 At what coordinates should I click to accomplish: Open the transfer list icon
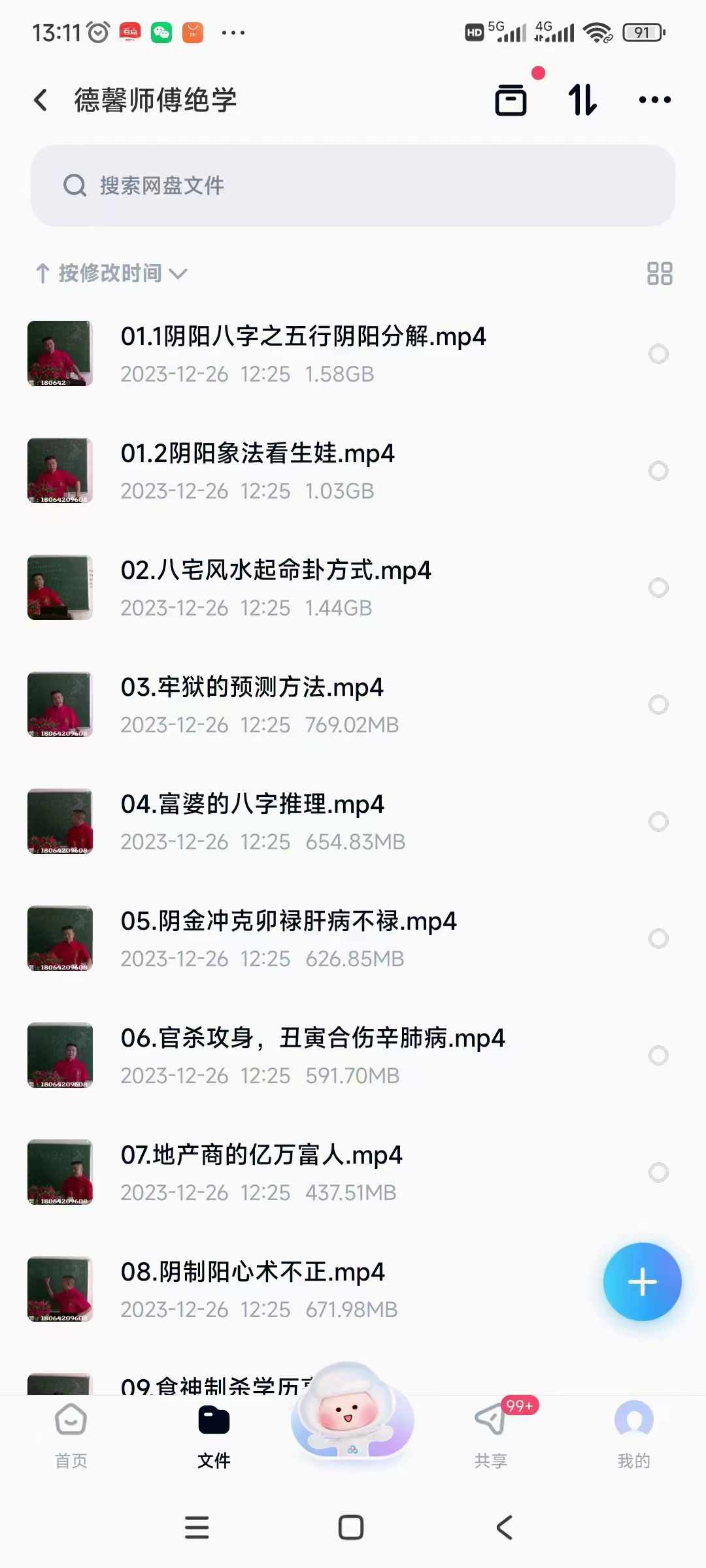click(511, 100)
